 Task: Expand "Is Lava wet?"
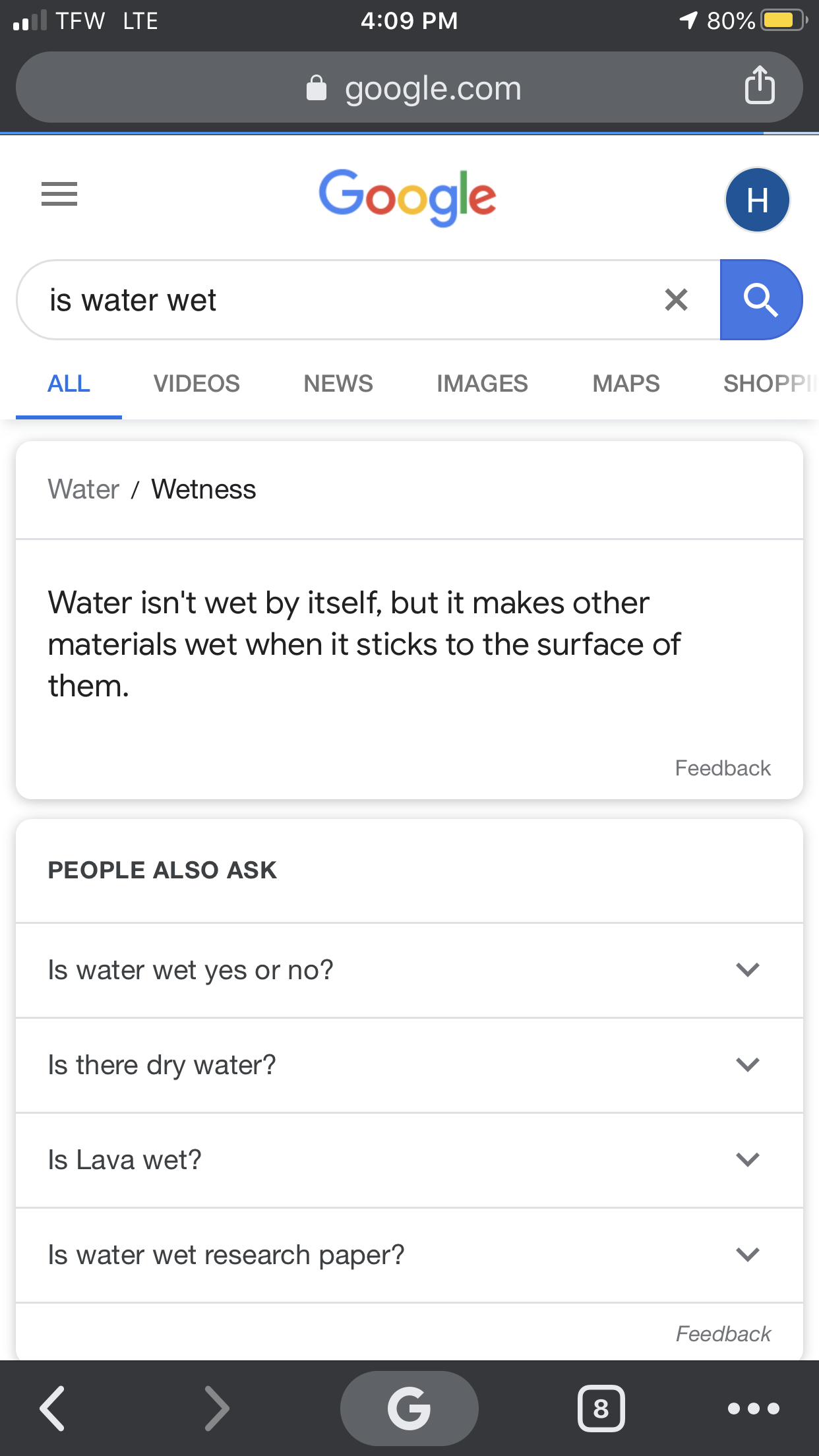point(409,1160)
